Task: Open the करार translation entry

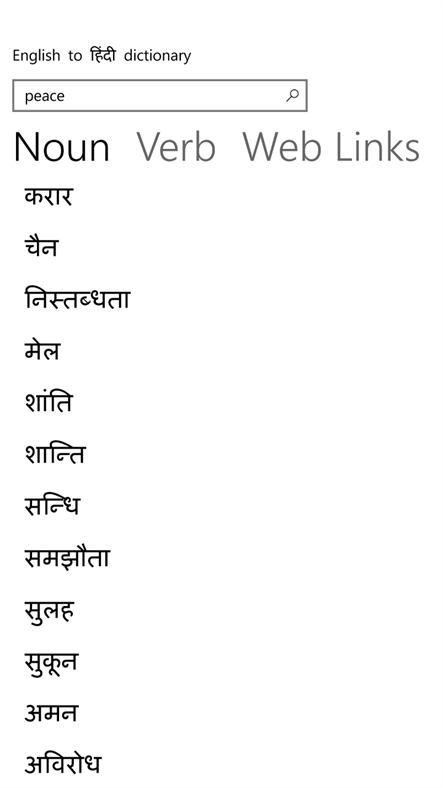Action: [49, 196]
